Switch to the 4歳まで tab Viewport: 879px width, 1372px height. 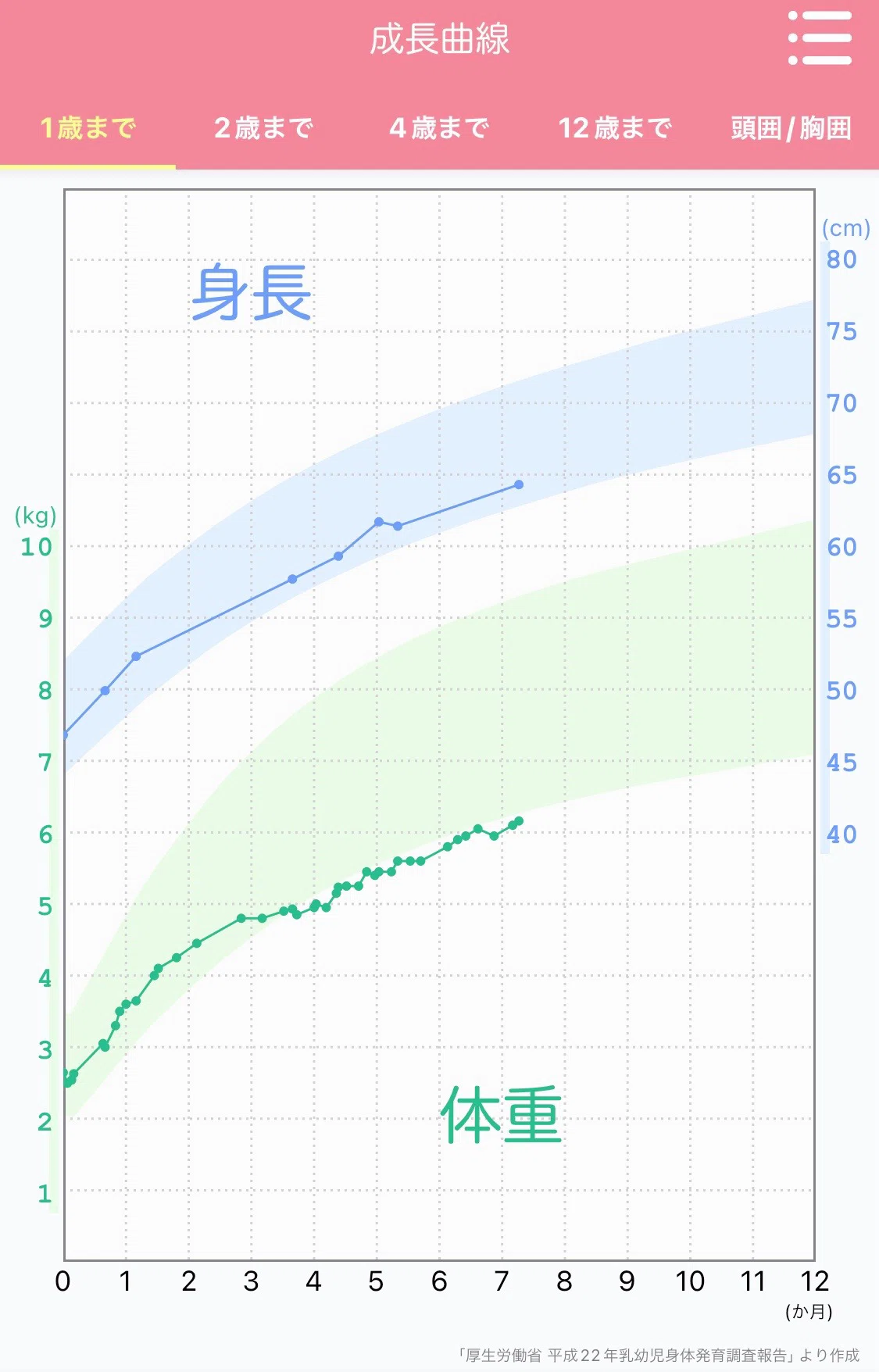click(439, 128)
